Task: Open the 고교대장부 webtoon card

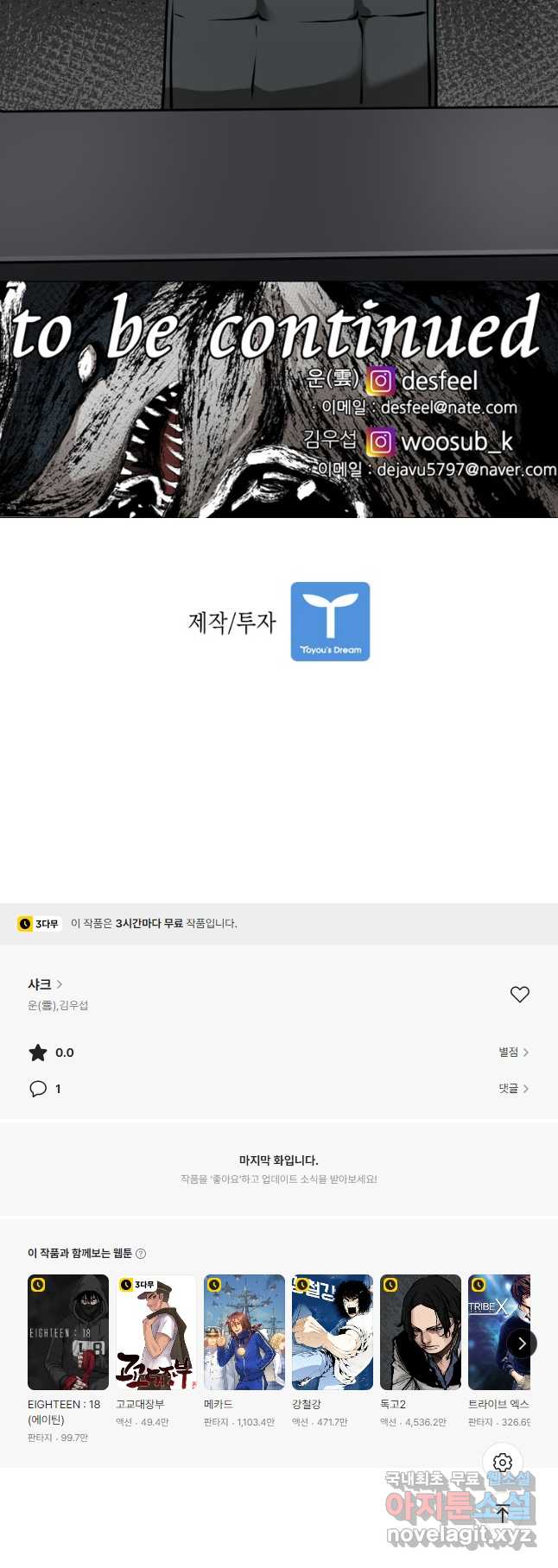Action: 156,1332
